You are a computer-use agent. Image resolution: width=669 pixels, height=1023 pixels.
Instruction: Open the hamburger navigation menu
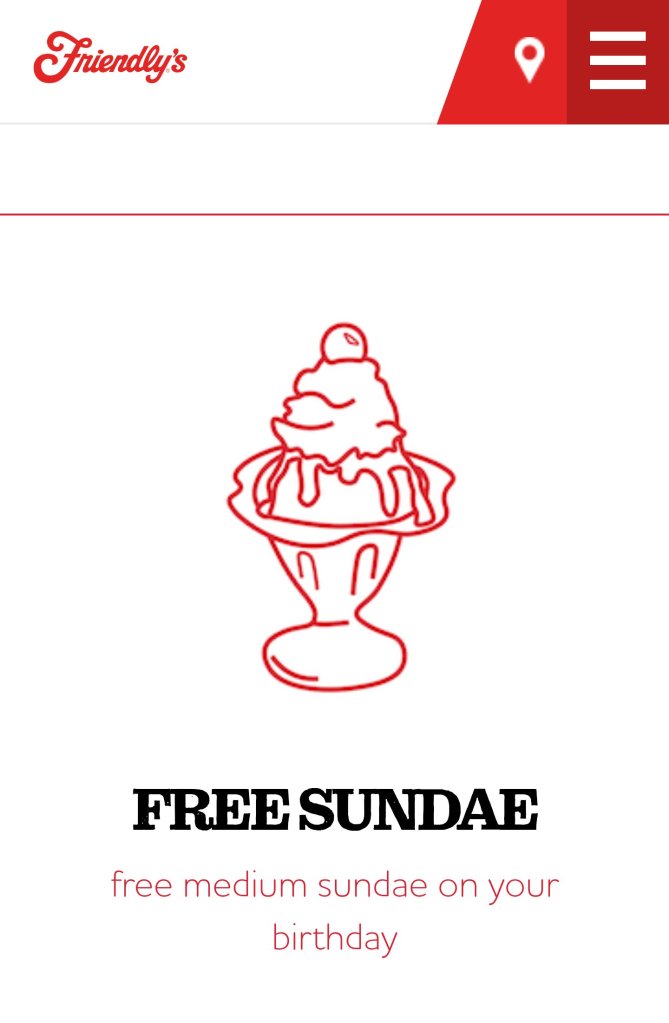[618, 61]
